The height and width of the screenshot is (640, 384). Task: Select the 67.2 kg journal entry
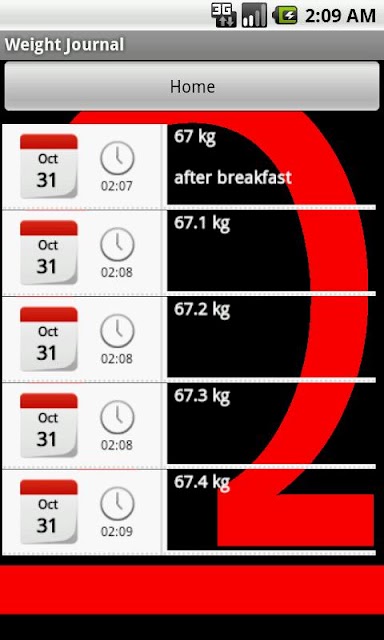(x=189, y=339)
